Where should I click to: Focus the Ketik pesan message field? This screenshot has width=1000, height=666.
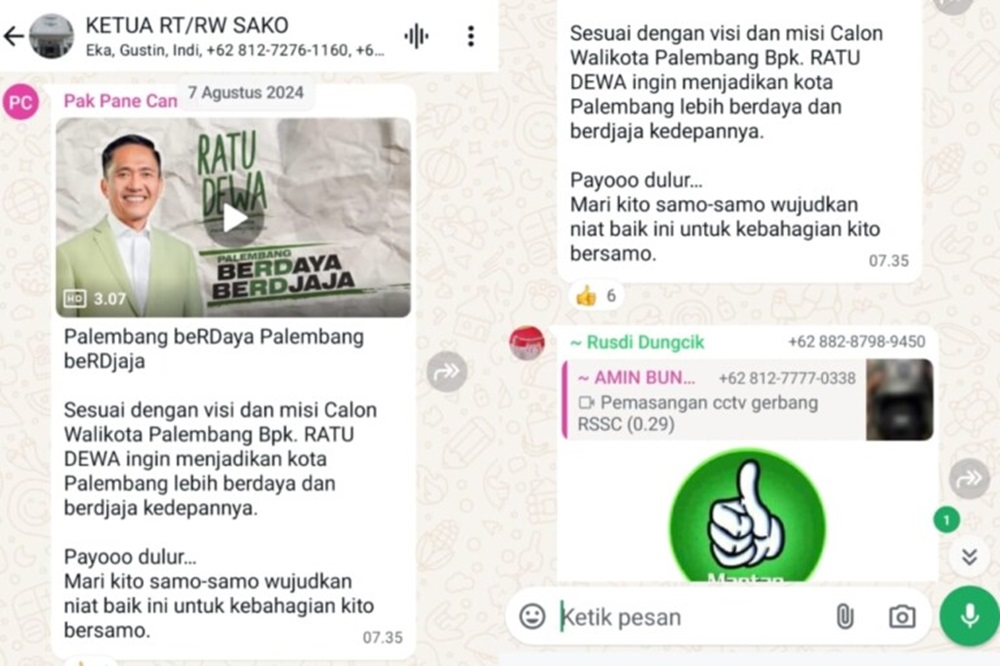click(x=692, y=618)
